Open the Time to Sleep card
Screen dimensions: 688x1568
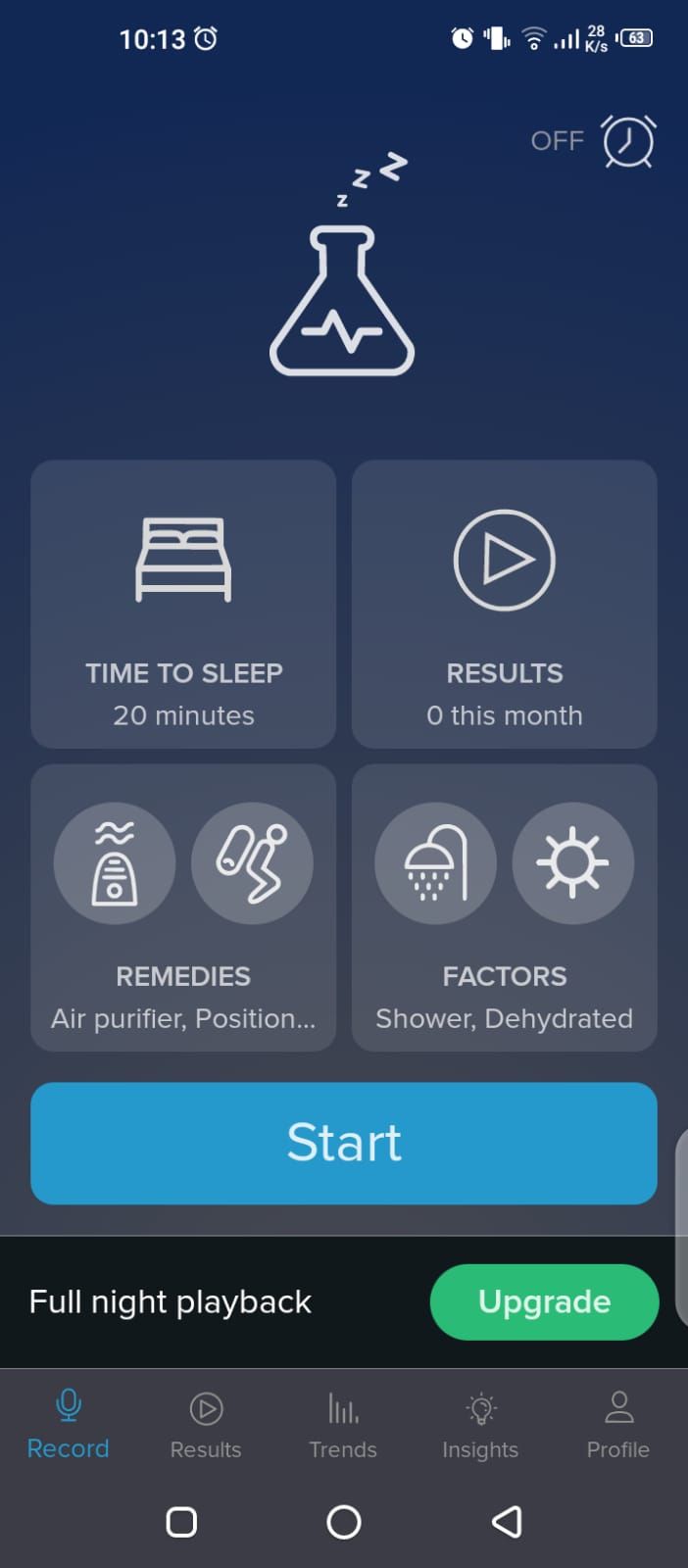click(183, 604)
